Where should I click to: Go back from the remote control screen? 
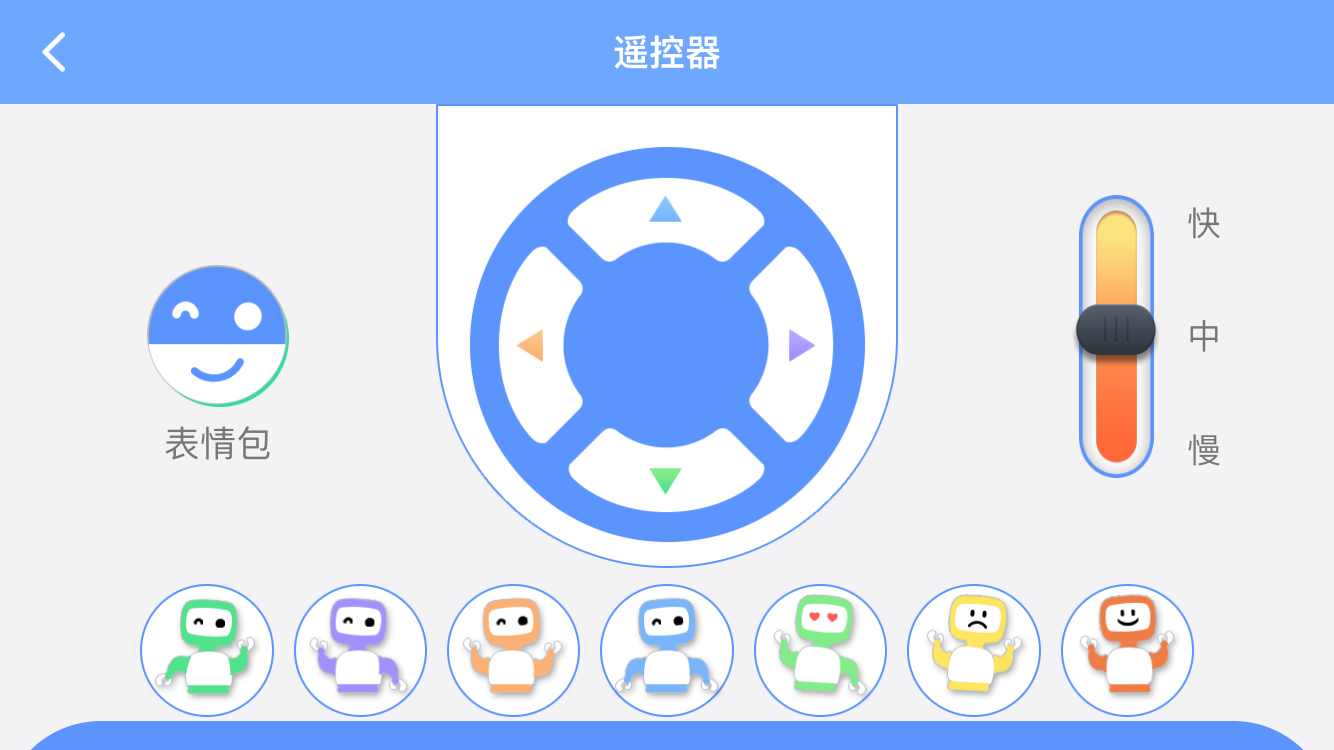coord(54,52)
